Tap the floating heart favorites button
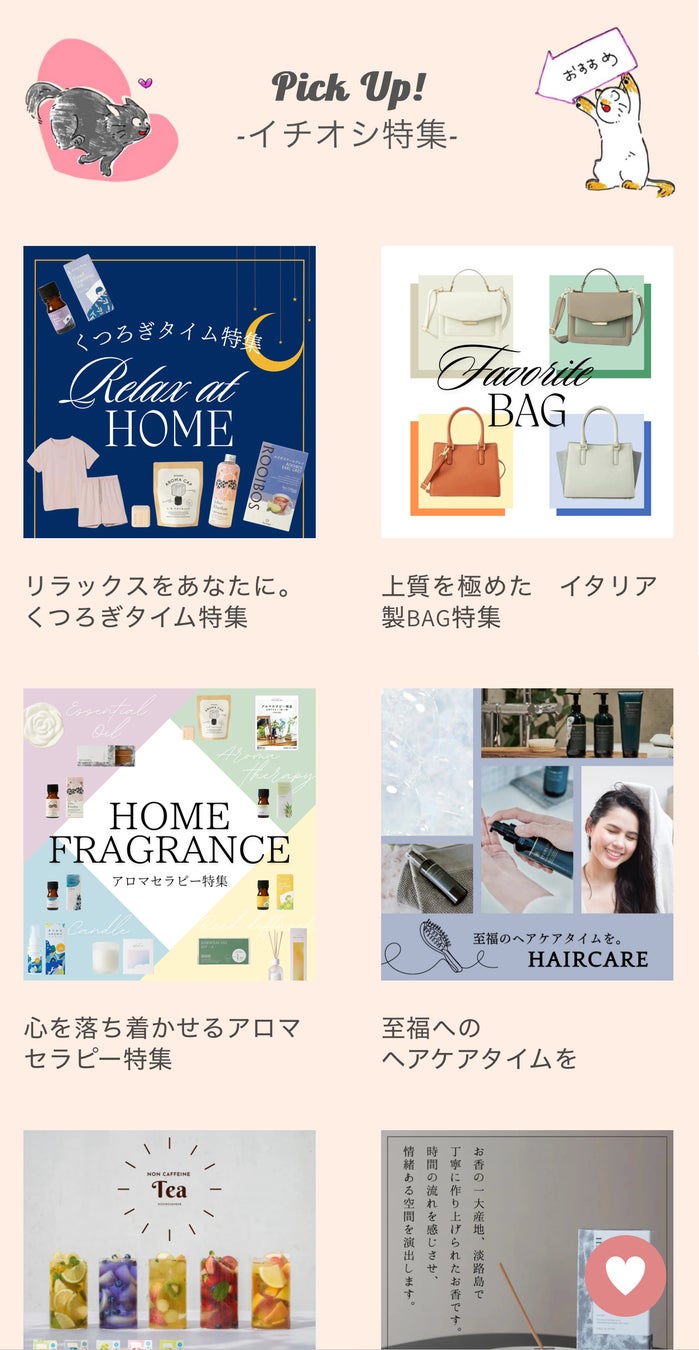The height and width of the screenshot is (1350, 699). (625, 1275)
